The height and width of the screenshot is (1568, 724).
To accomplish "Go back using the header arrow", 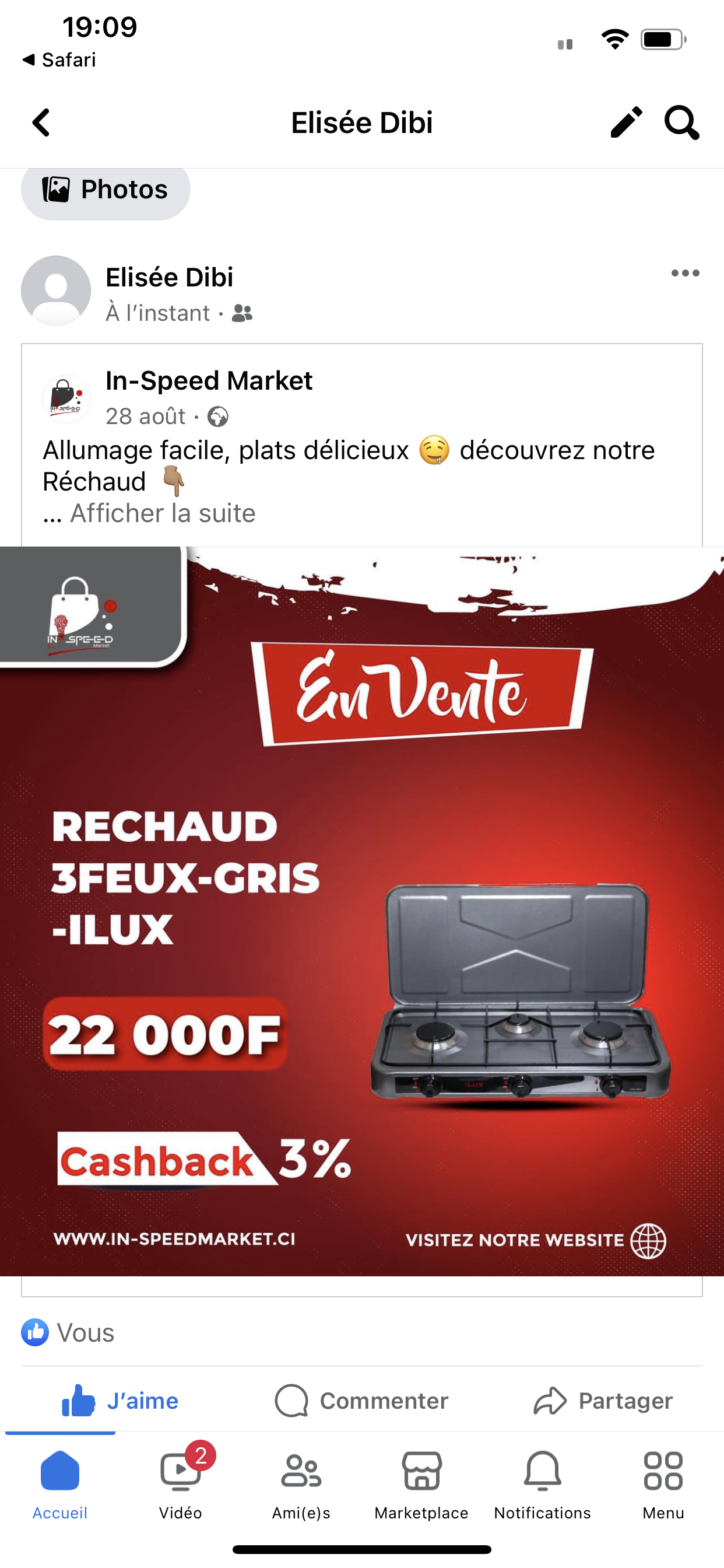I will (x=41, y=123).
